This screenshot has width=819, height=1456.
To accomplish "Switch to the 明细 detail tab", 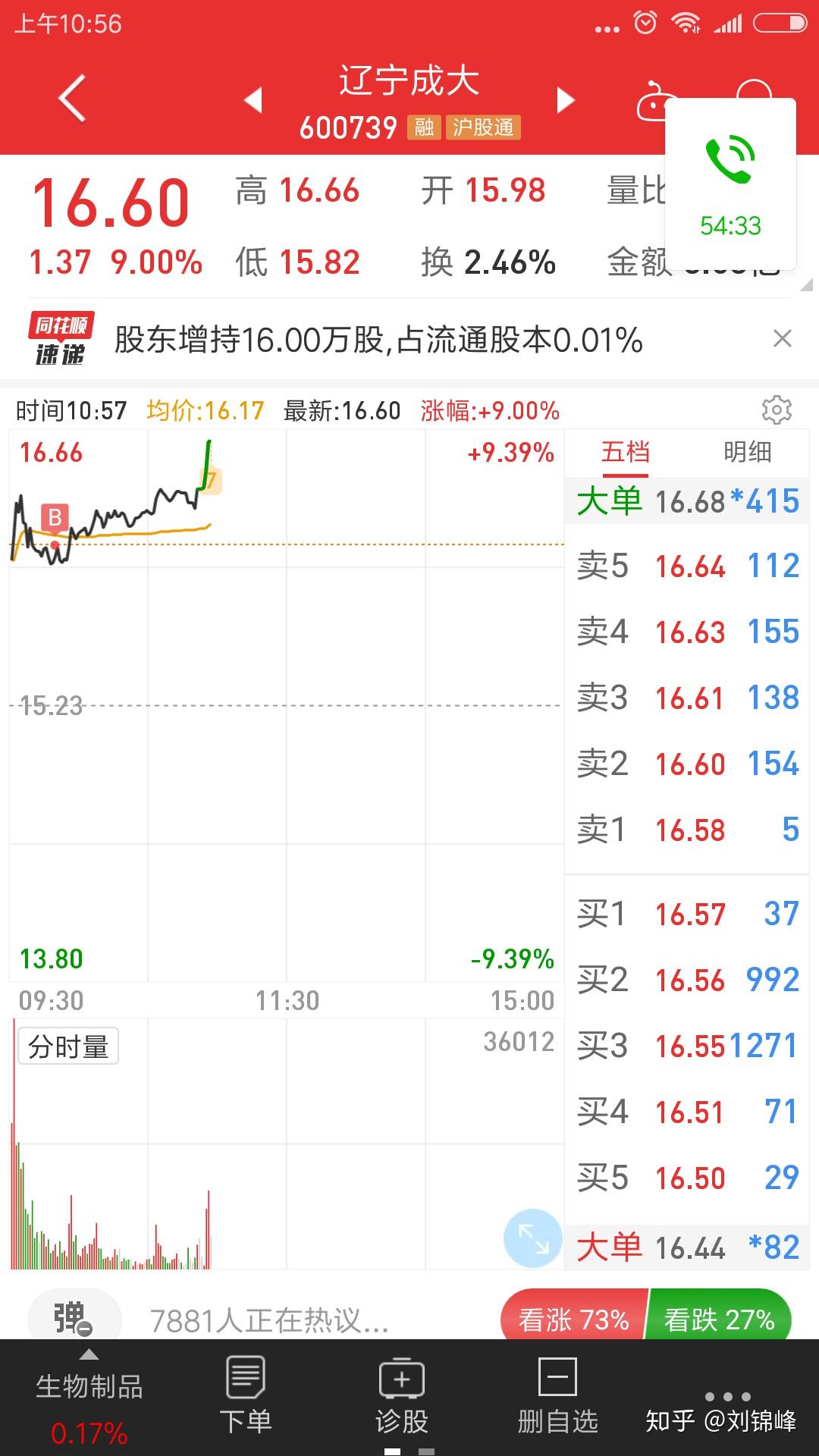I will click(747, 453).
